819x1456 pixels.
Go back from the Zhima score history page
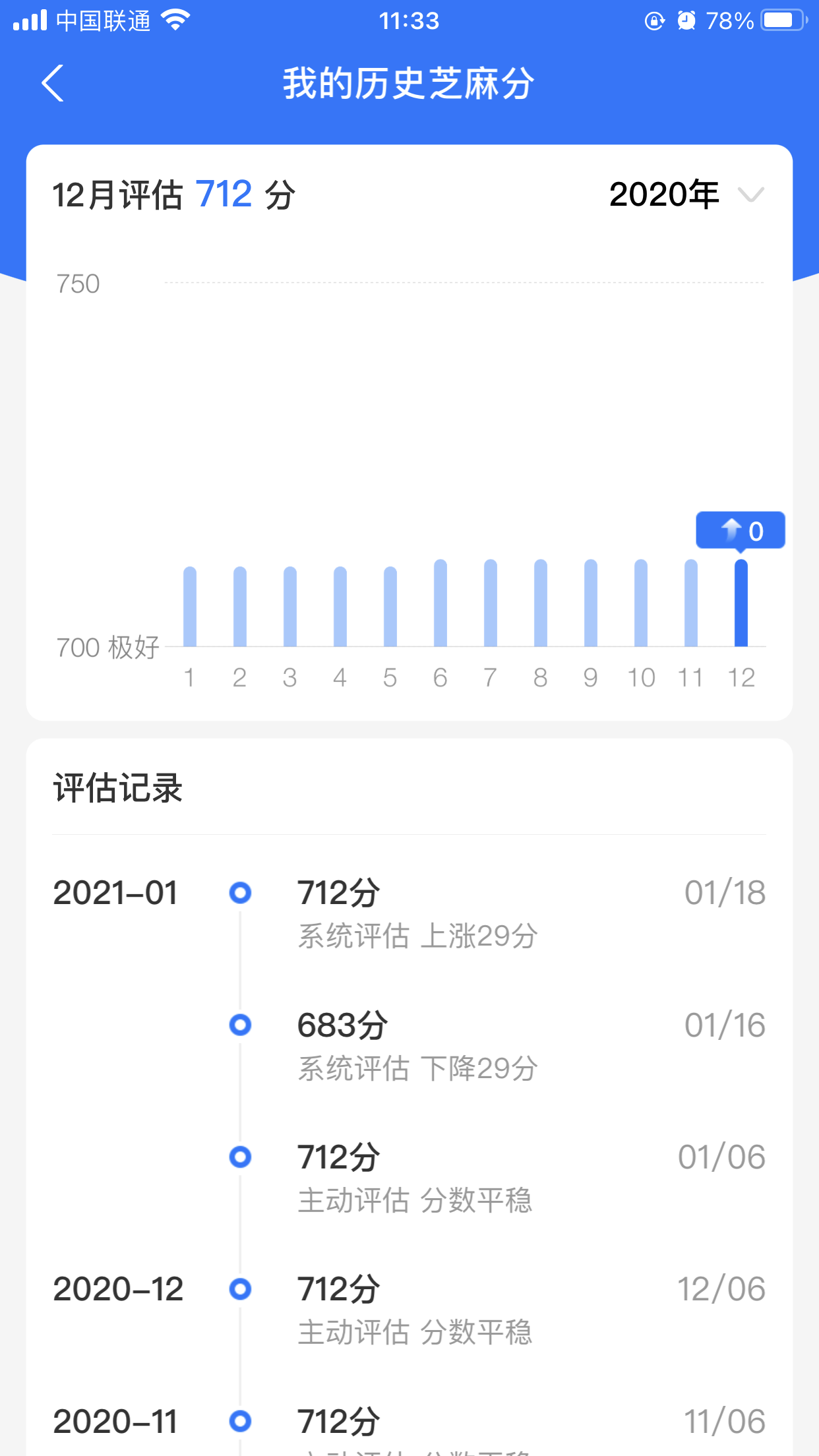click(53, 83)
